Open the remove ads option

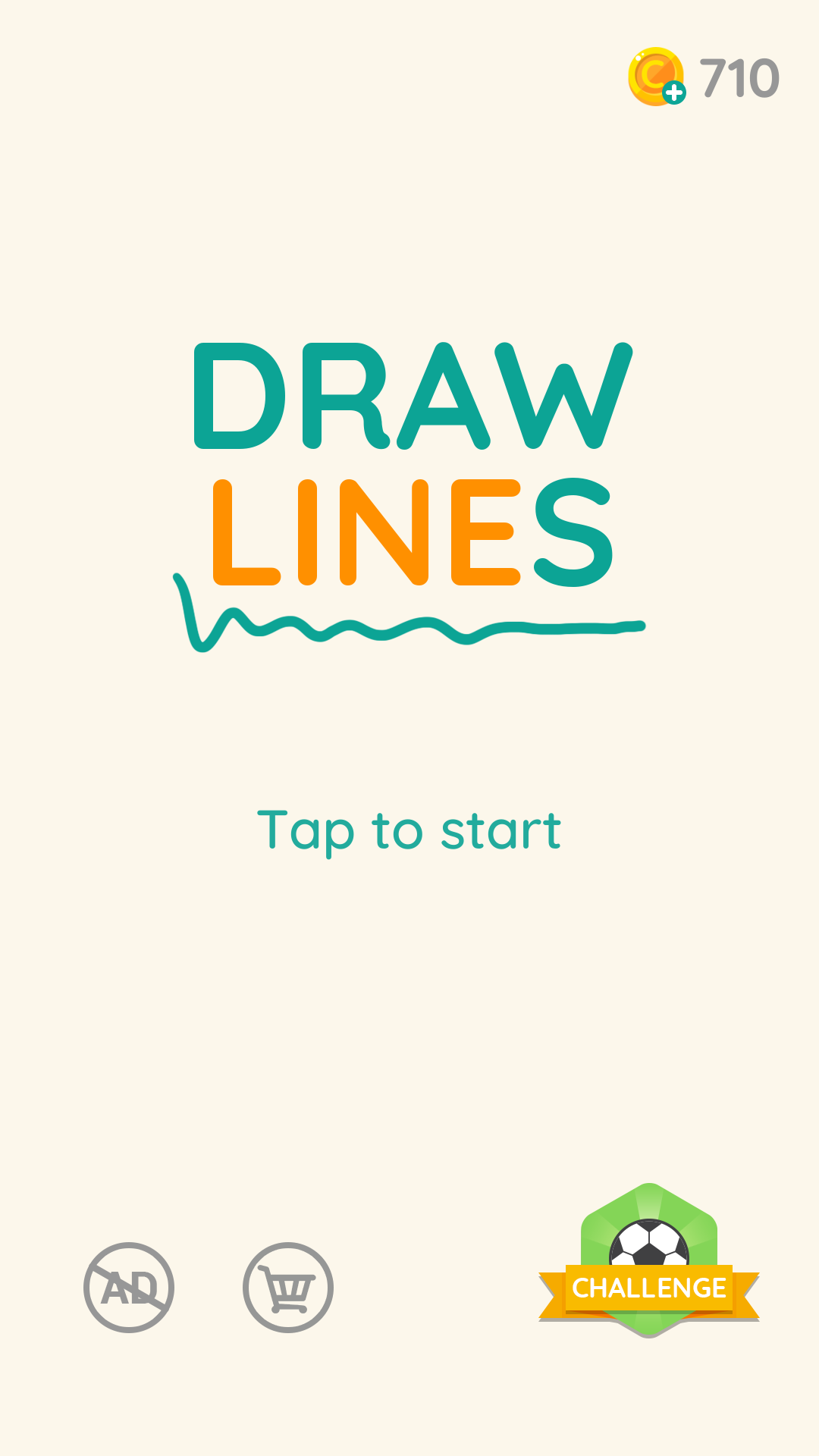(x=129, y=1288)
